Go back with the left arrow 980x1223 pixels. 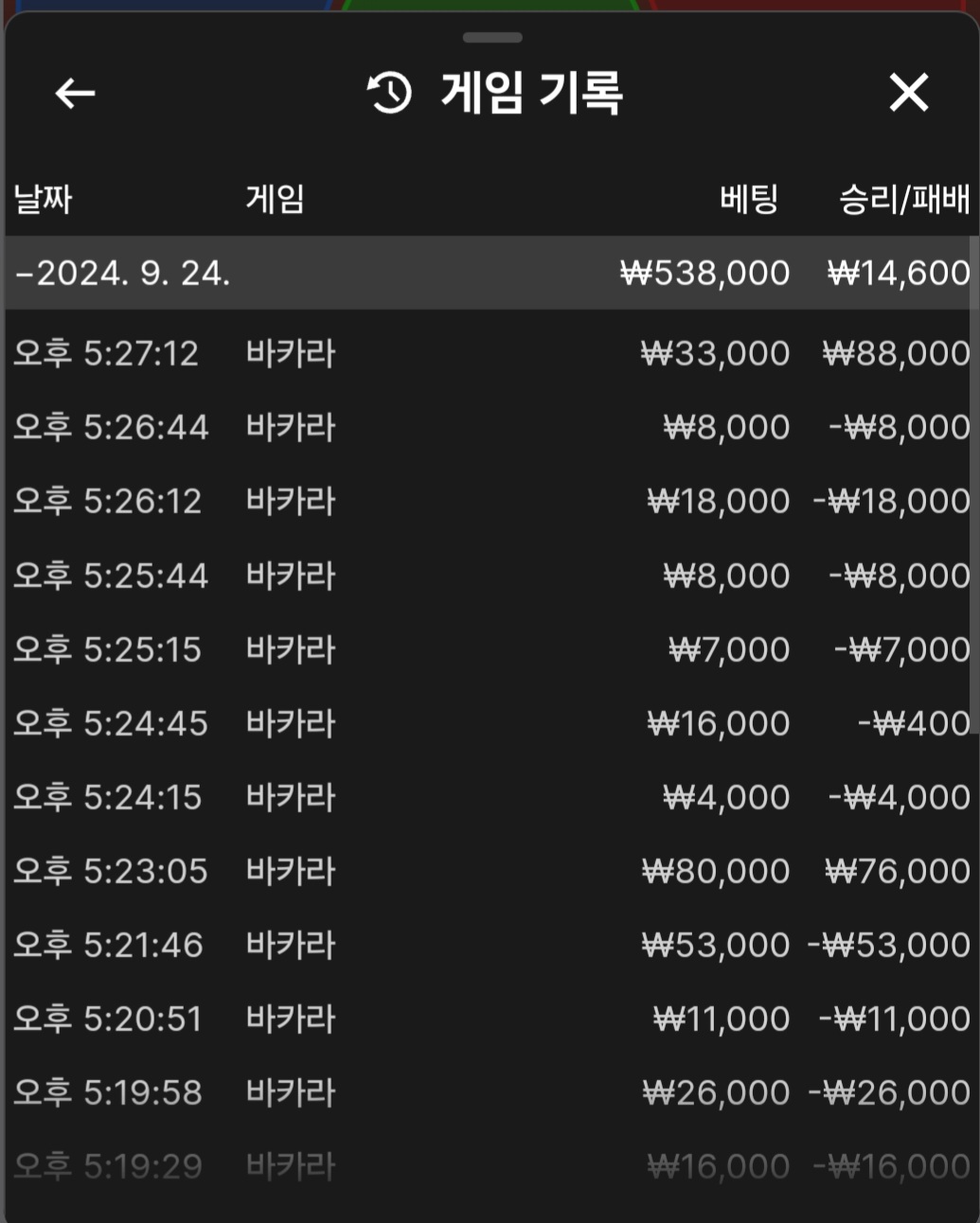[75, 93]
